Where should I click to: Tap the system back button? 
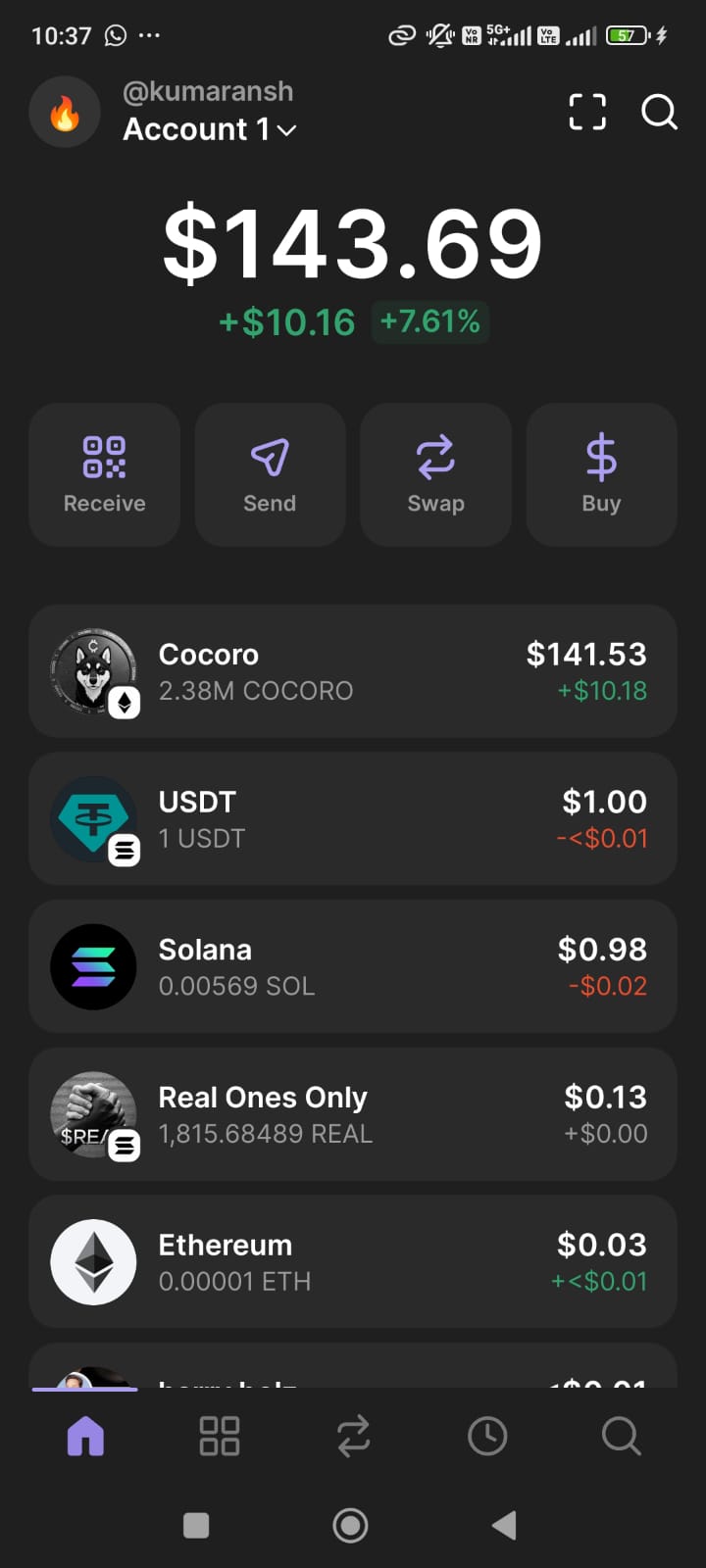pyautogui.click(x=504, y=1525)
